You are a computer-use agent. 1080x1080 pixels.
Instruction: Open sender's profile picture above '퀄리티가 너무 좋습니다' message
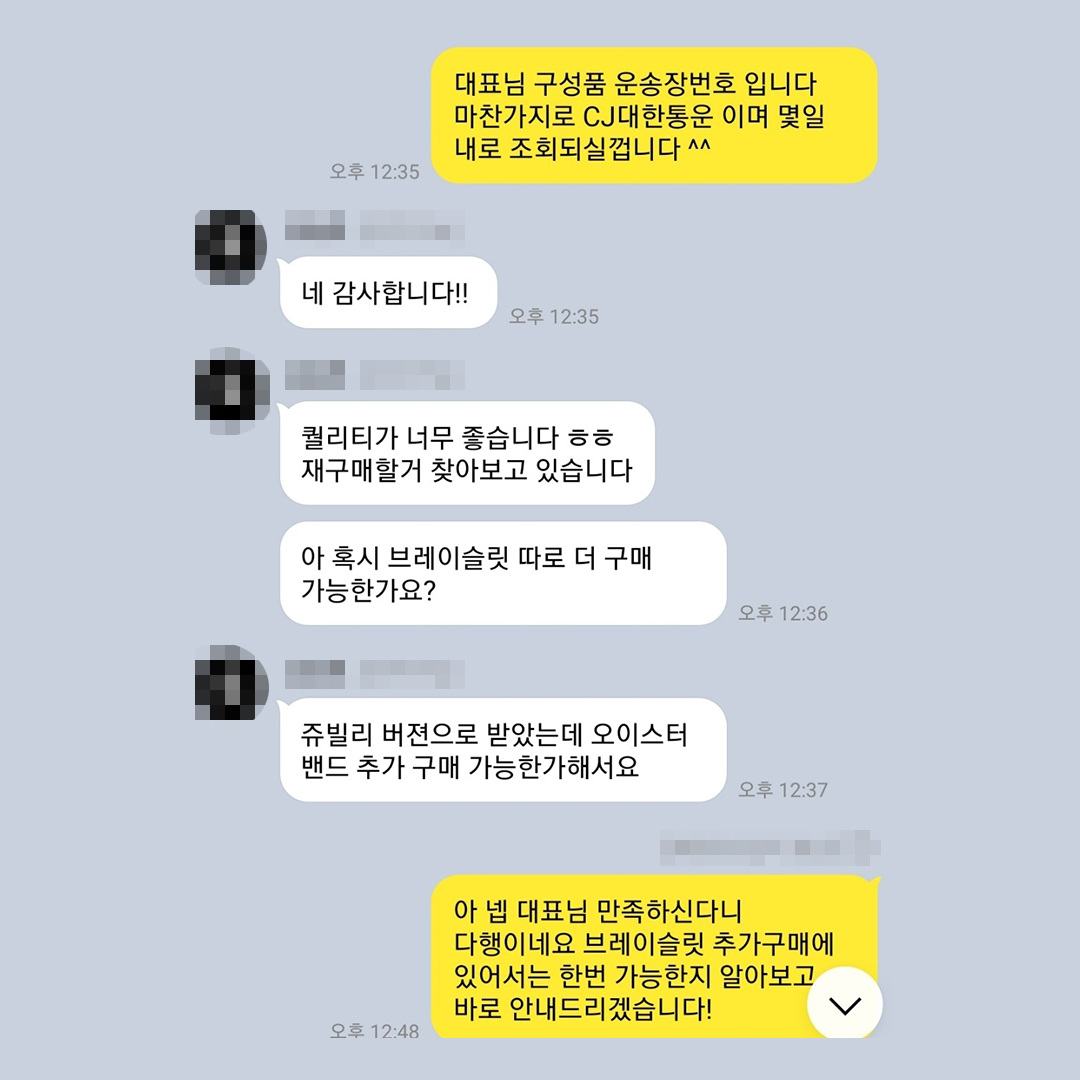point(231,391)
